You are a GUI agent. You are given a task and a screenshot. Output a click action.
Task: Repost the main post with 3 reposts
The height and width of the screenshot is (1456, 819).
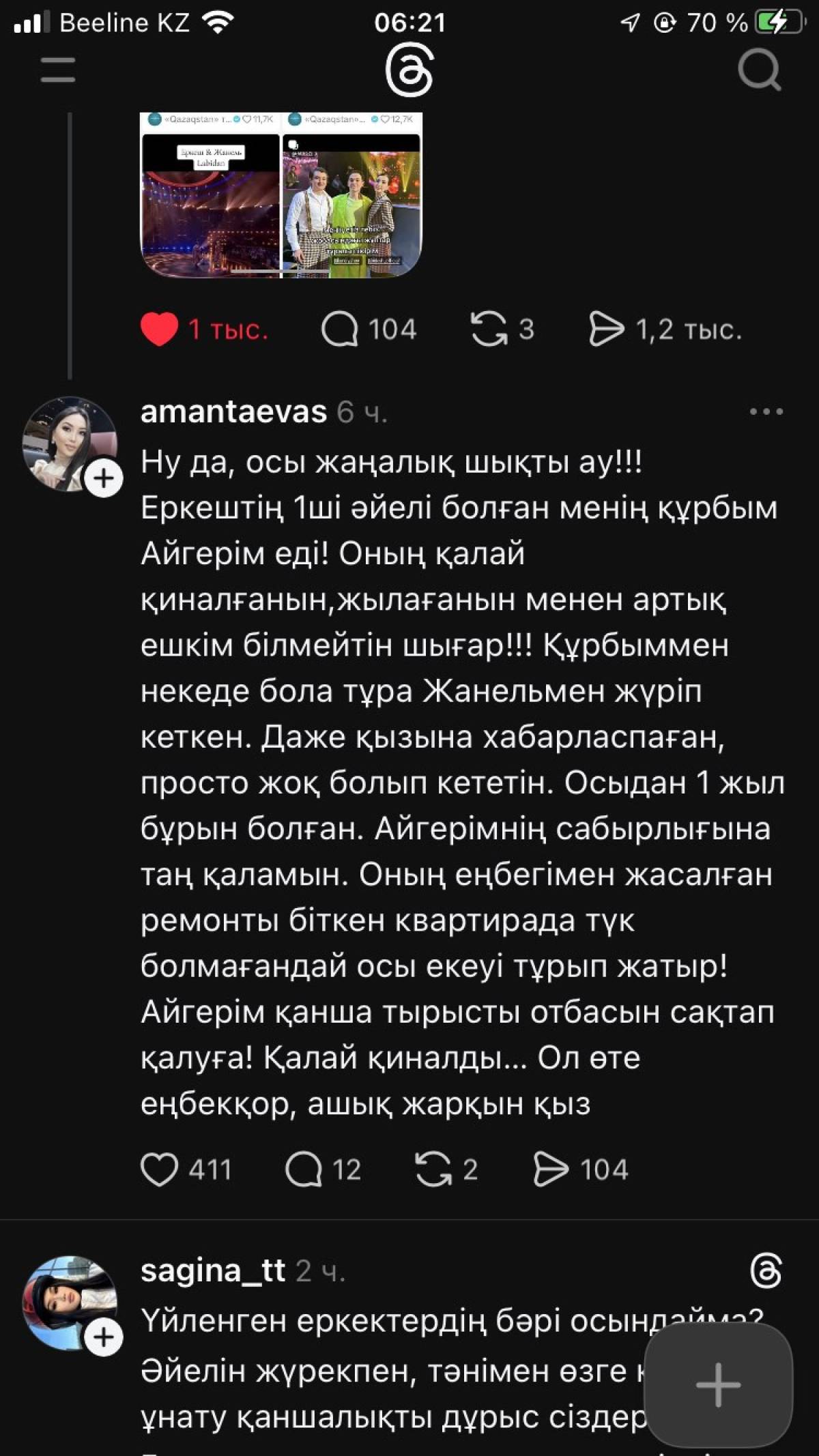pyautogui.click(x=489, y=330)
